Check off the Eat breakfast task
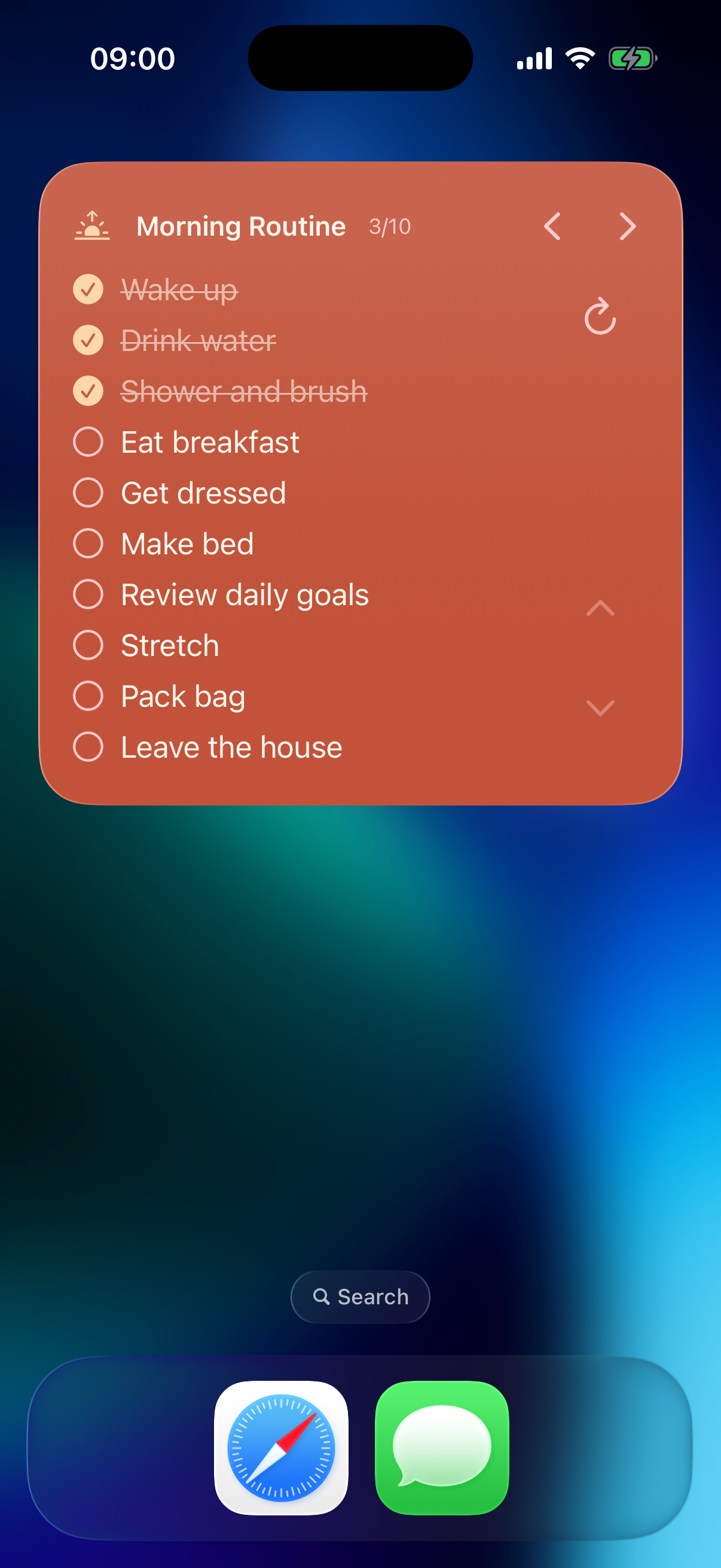721x1568 pixels. pos(88,442)
